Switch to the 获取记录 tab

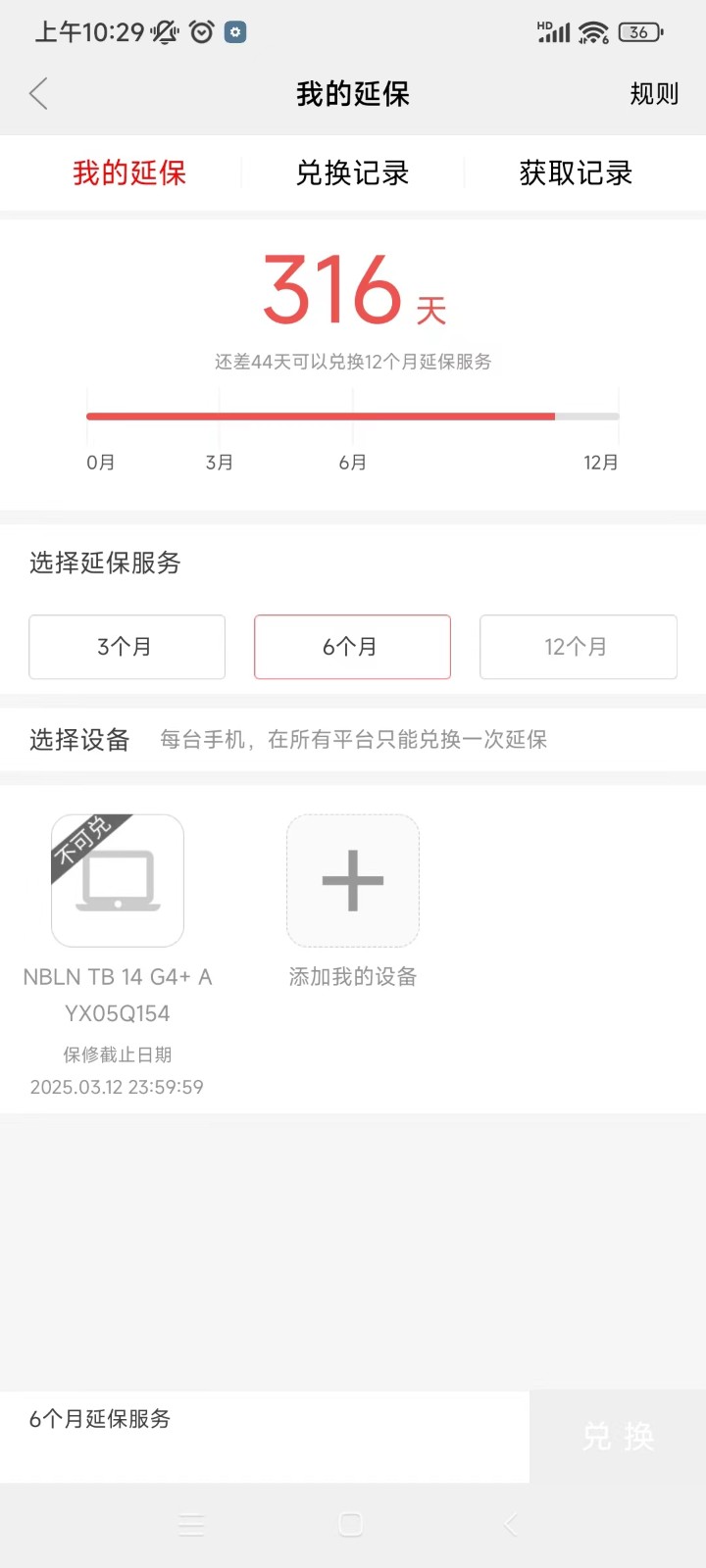tap(576, 173)
